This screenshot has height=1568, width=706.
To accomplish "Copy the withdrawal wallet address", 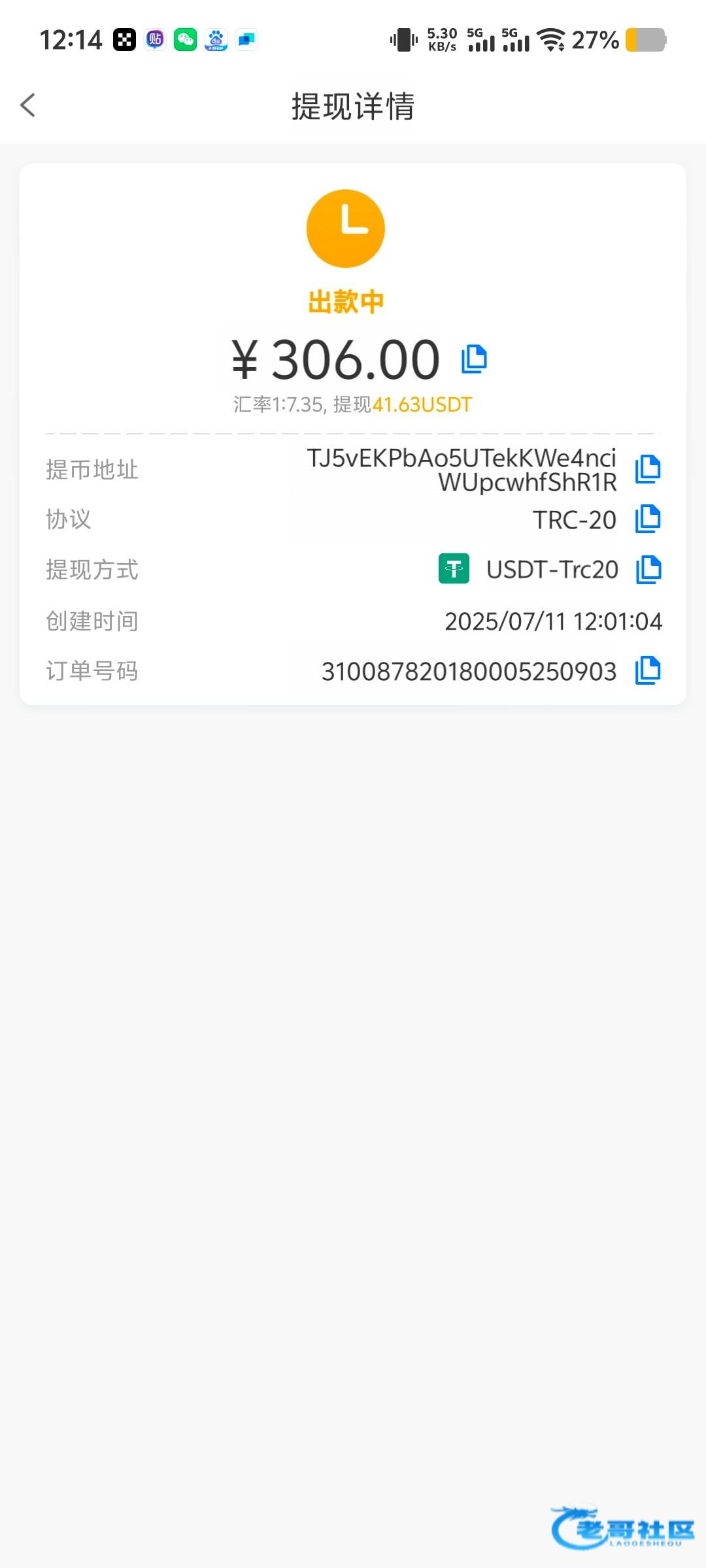I will click(648, 470).
